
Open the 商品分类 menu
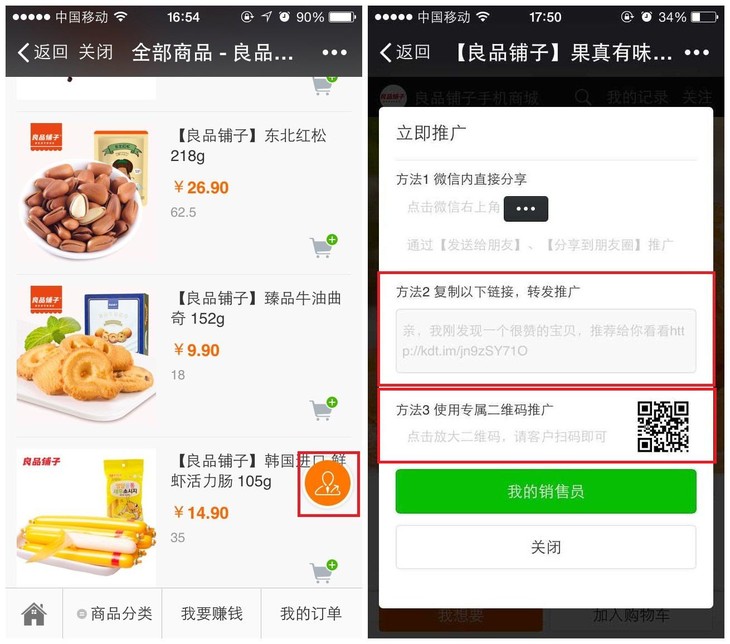[115, 614]
